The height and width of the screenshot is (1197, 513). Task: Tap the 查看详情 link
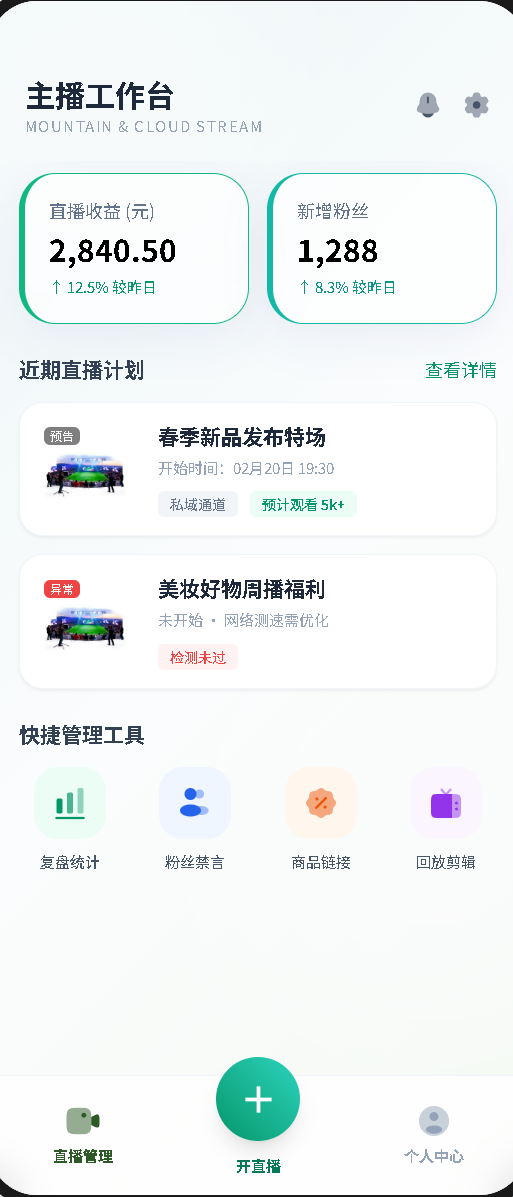tap(460, 370)
